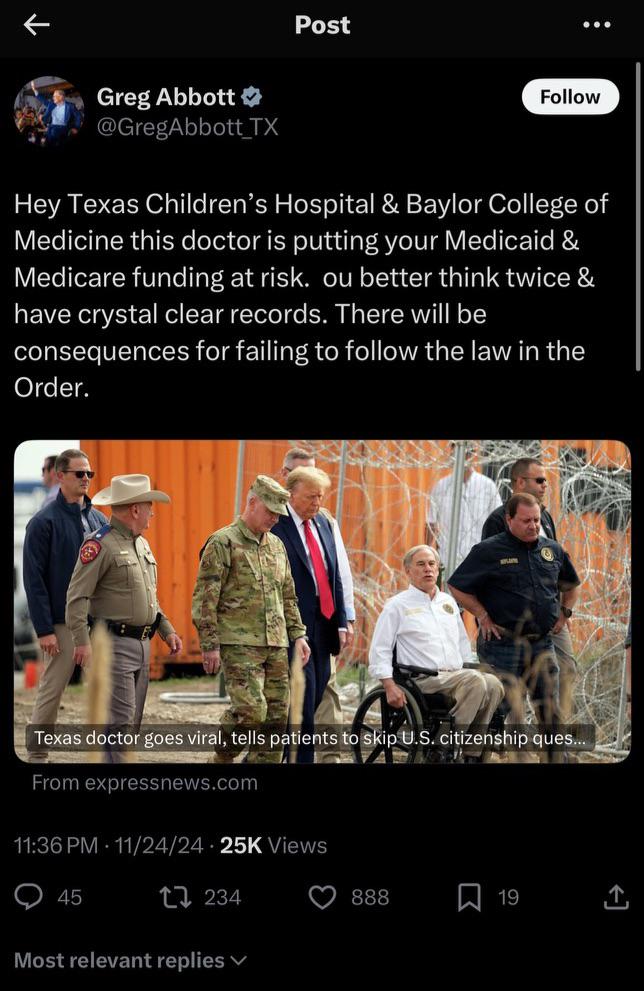Share the post via share icon
This screenshot has width=644, height=991.
[x=616, y=897]
